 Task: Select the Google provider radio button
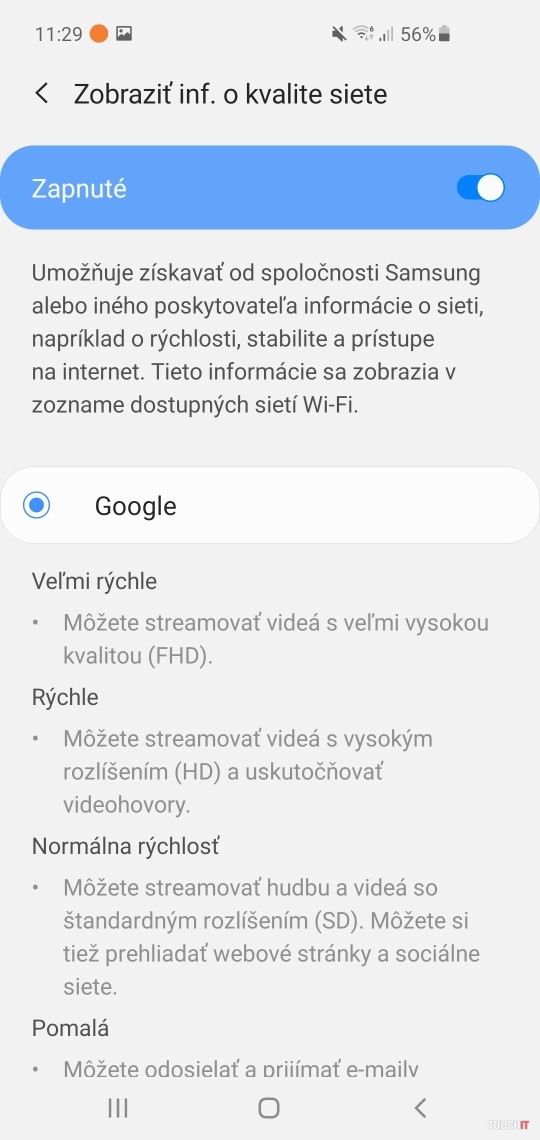tap(36, 505)
